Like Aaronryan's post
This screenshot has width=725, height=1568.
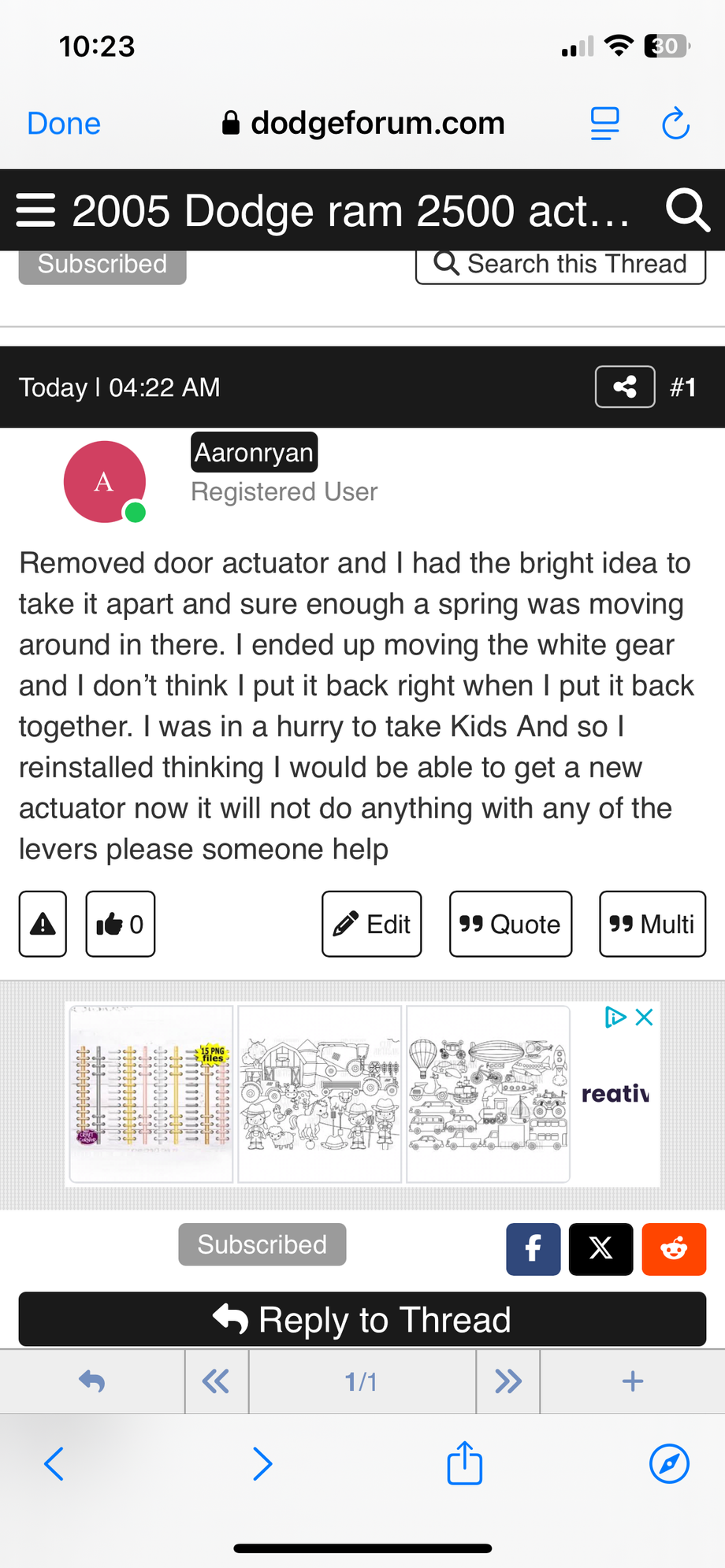click(x=120, y=924)
